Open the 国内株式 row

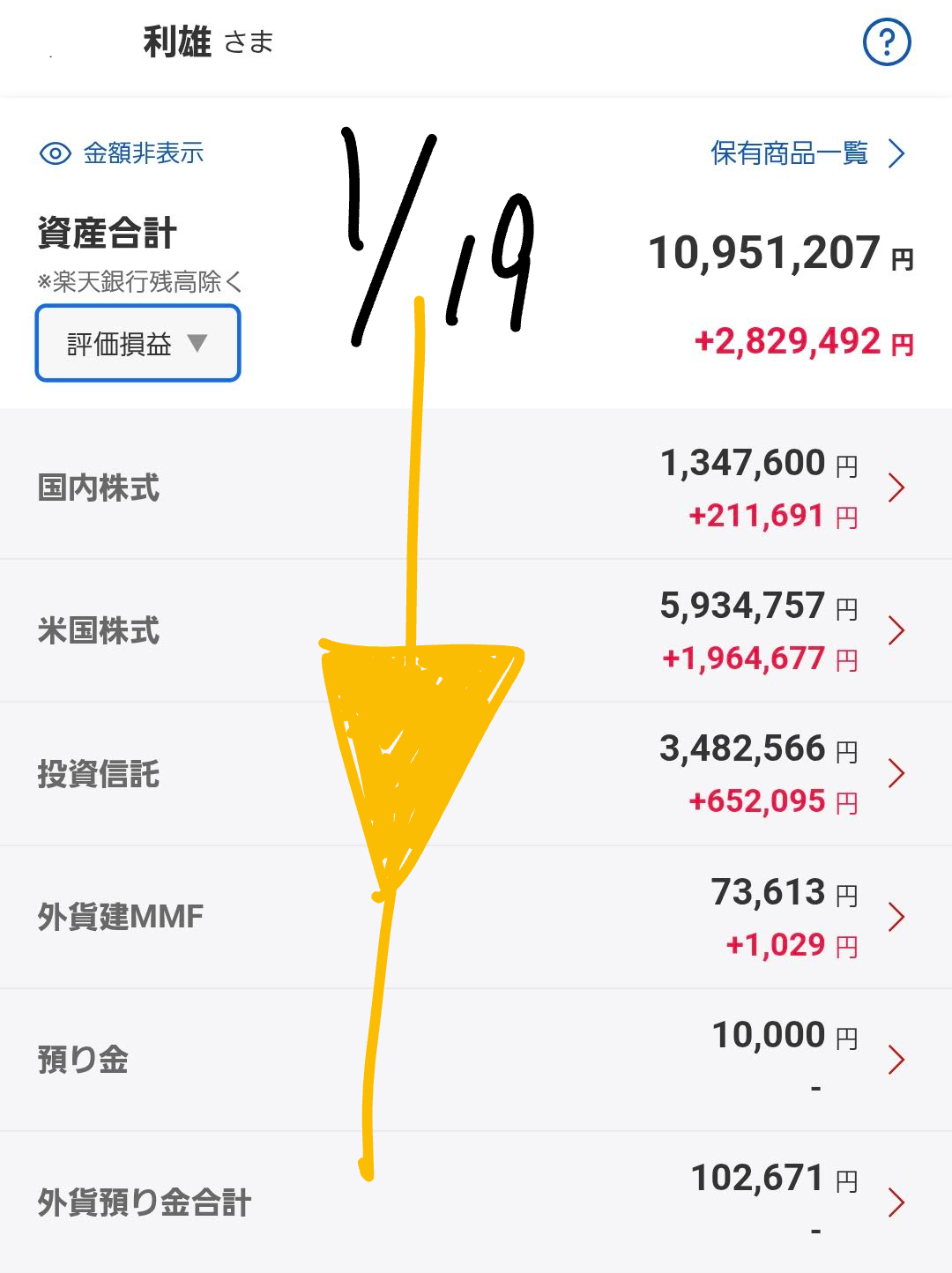(x=476, y=488)
